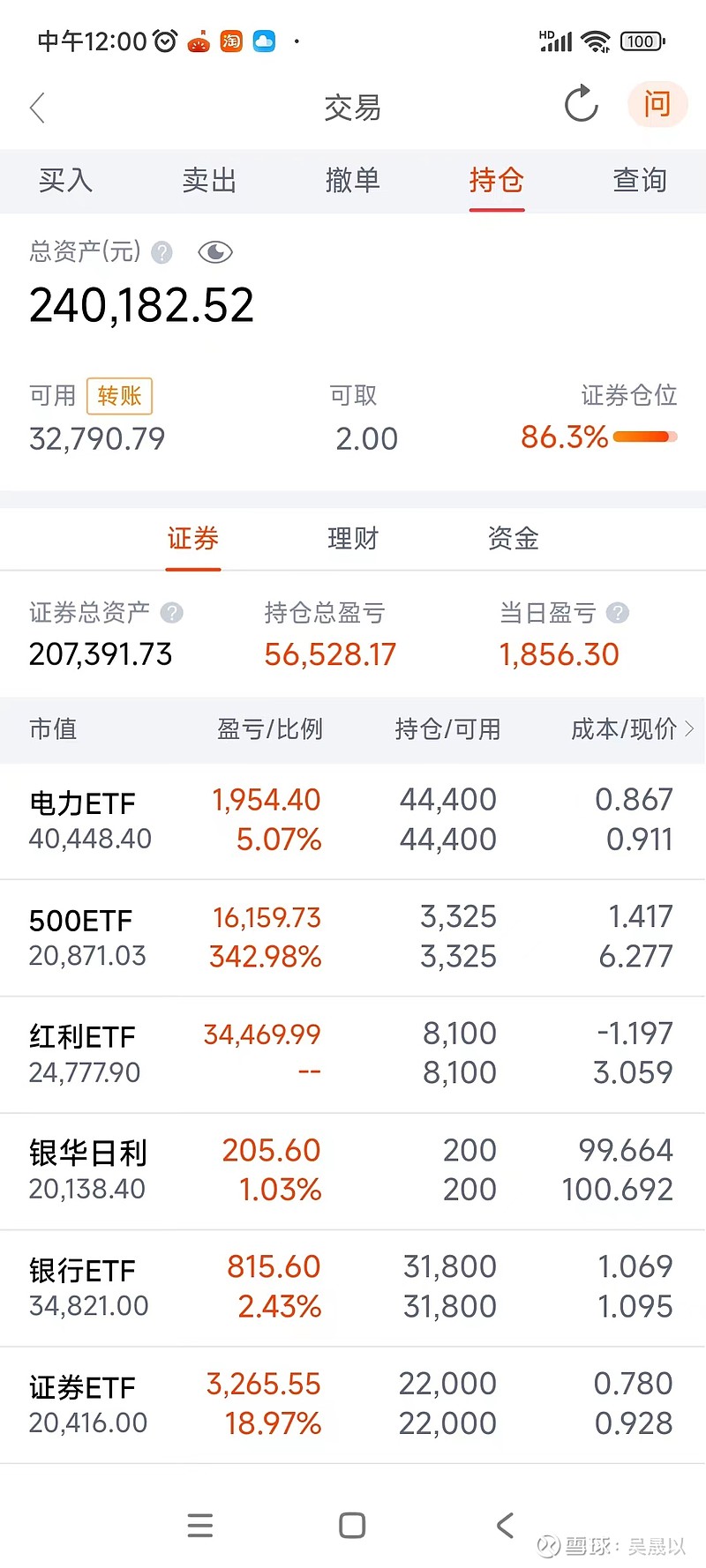706x1568 pixels.
Task: Open the 电力ETF holding row
Action: (353, 820)
